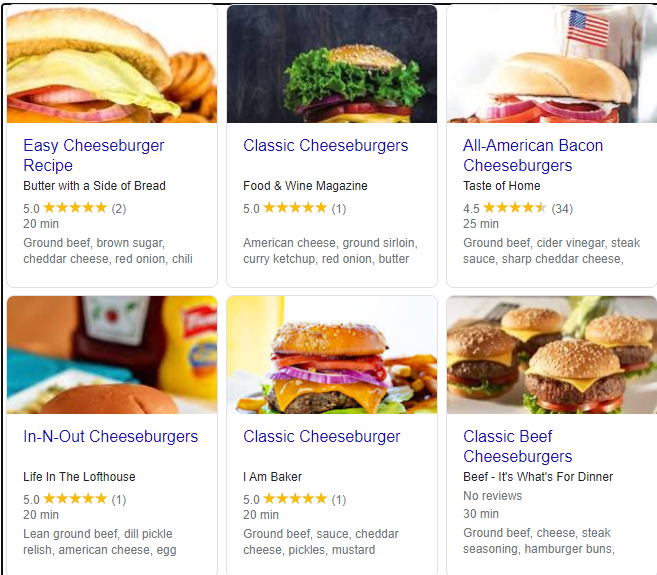Open Easy Cheeseburger Recipe card
This screenshot has width=657, height=575.
tap(94, 155)
